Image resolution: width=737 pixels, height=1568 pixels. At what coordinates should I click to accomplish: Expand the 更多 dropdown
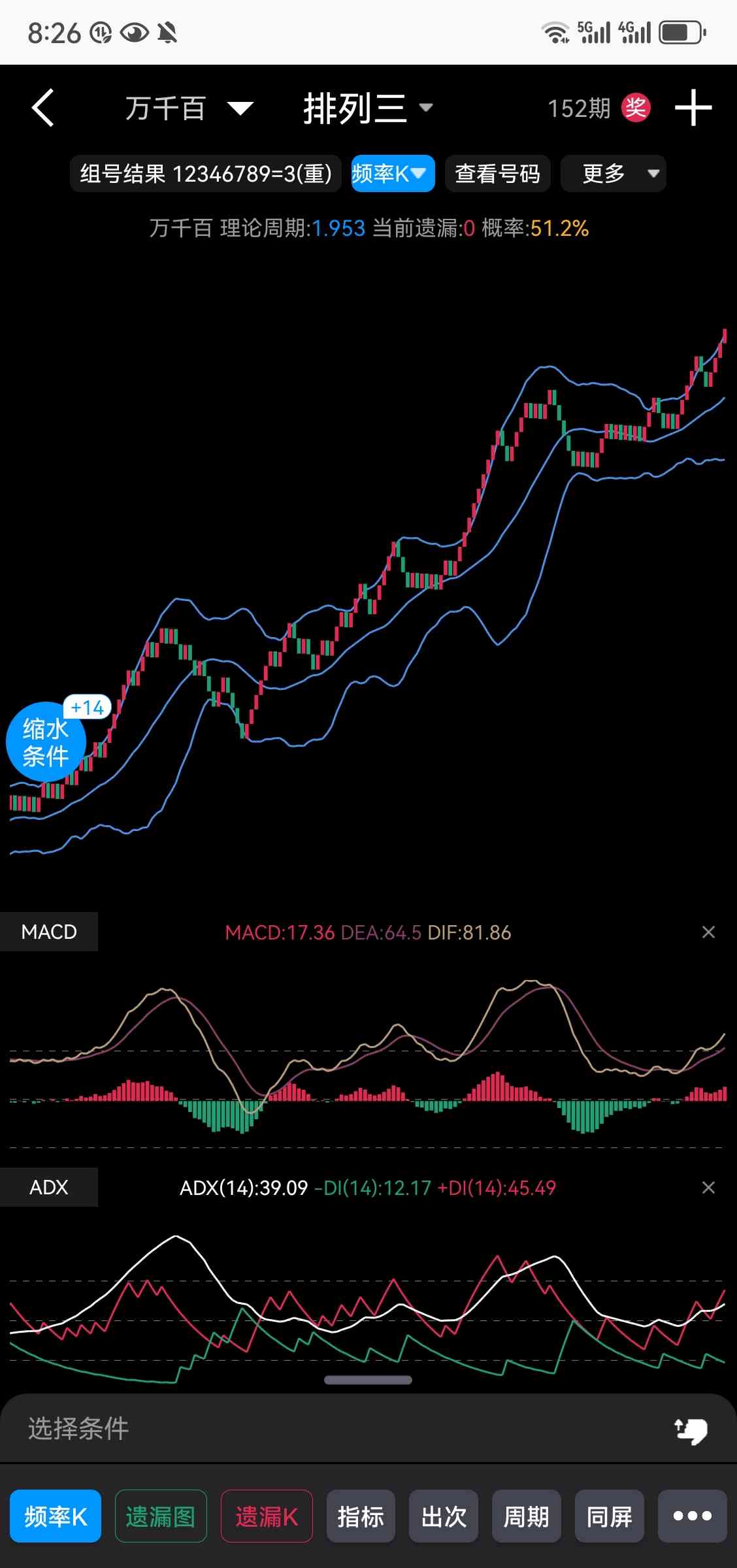(x=613, y=174)
